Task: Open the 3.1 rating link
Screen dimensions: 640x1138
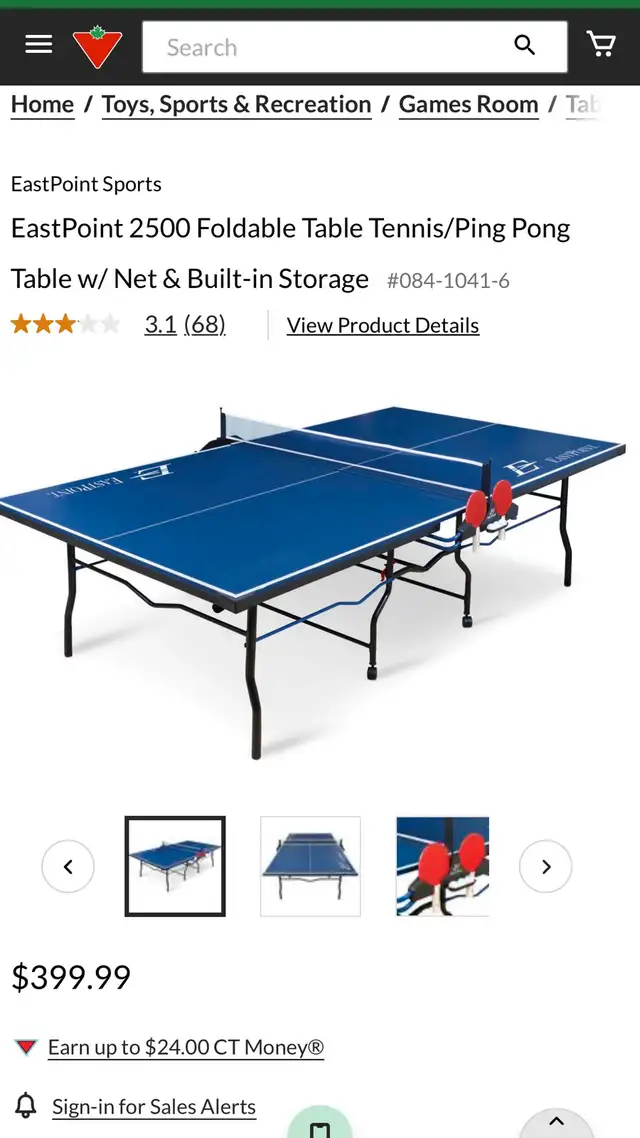Action: [x=160, y=324]
